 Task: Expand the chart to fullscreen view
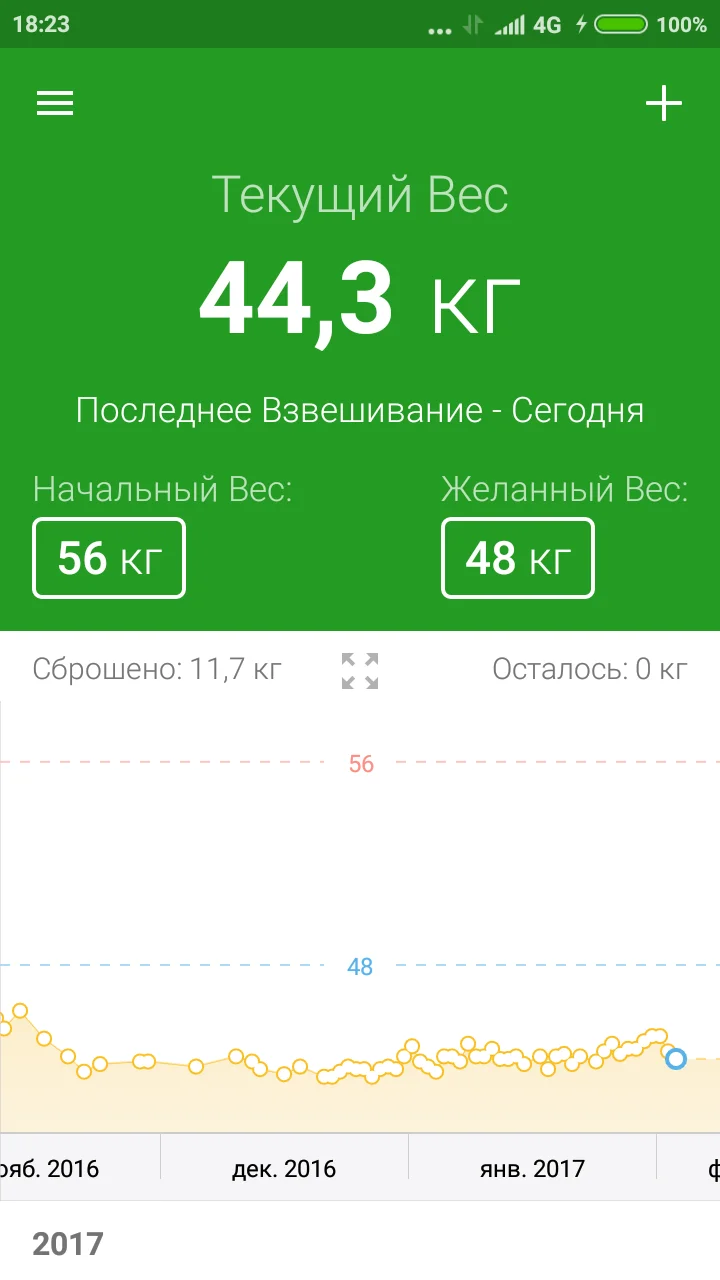click(x=360, y=671)
